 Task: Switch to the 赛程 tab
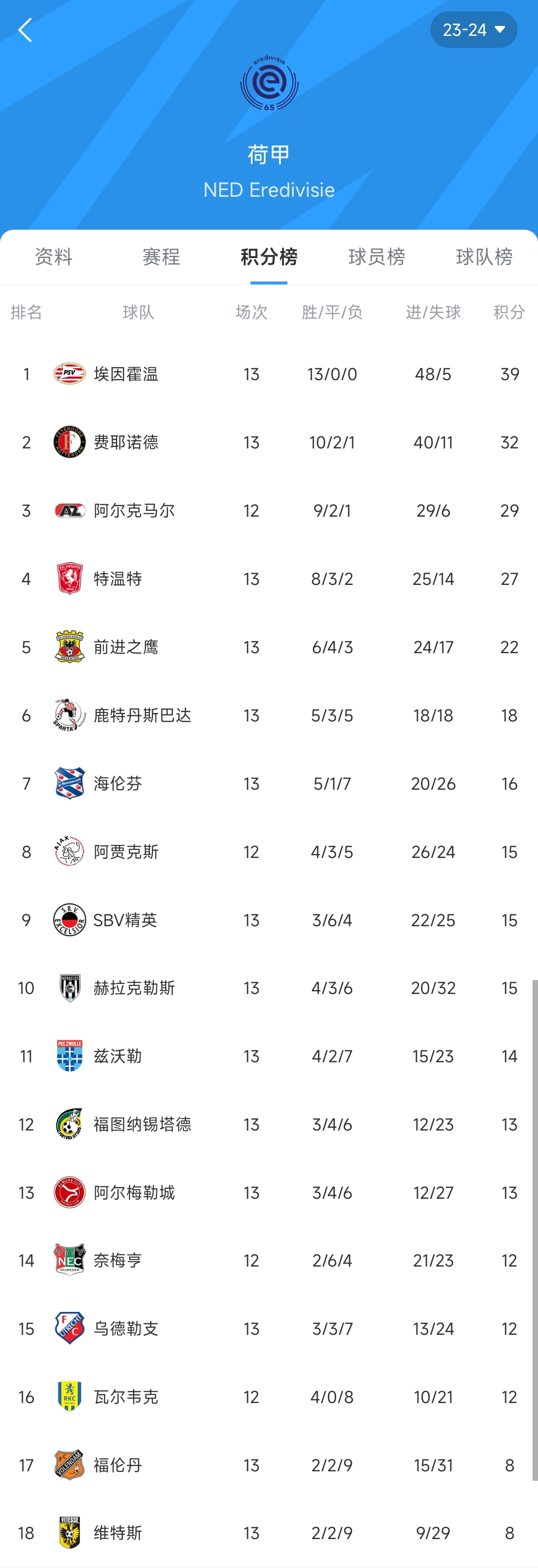pyautogui.click(x=161, y=256)
